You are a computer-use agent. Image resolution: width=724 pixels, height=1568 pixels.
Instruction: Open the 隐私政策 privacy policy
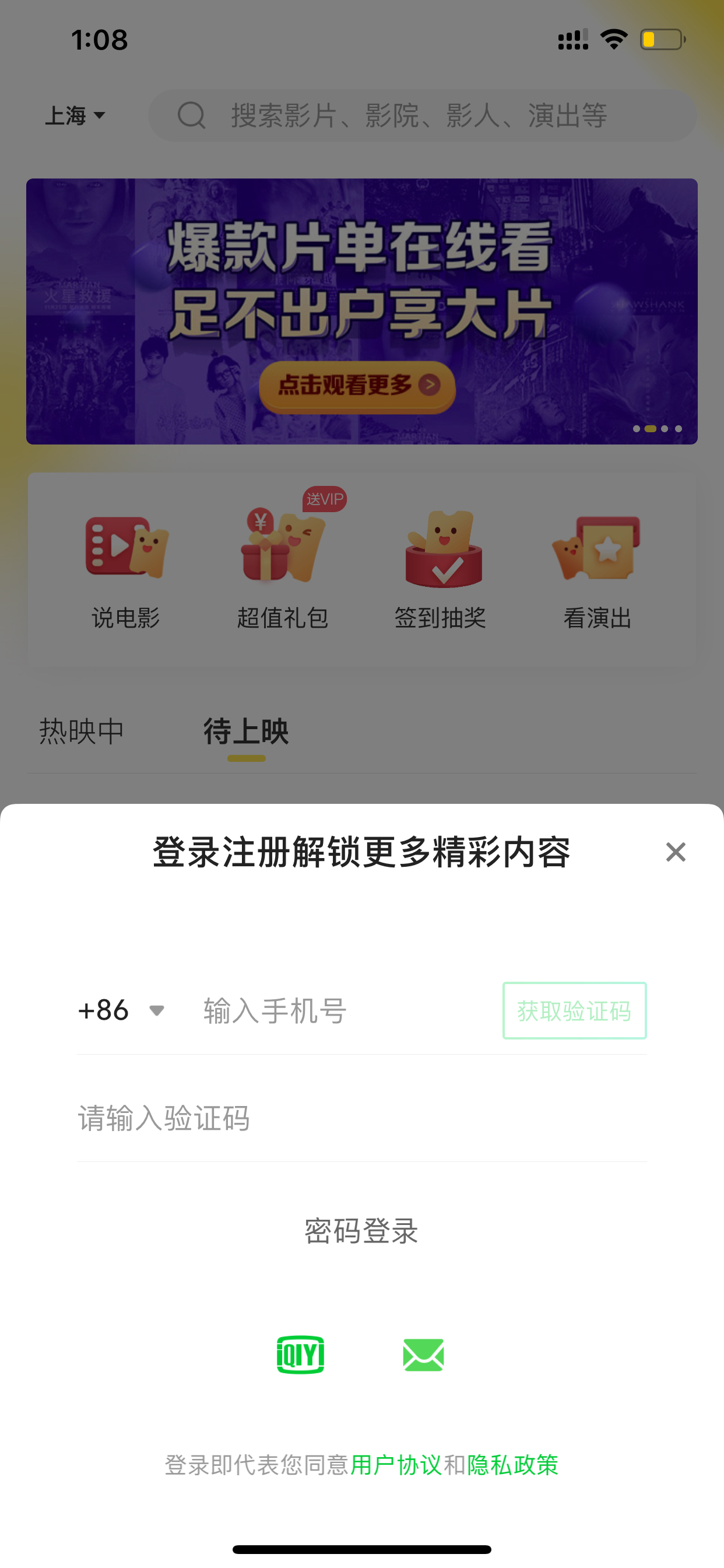point(513,1465)
